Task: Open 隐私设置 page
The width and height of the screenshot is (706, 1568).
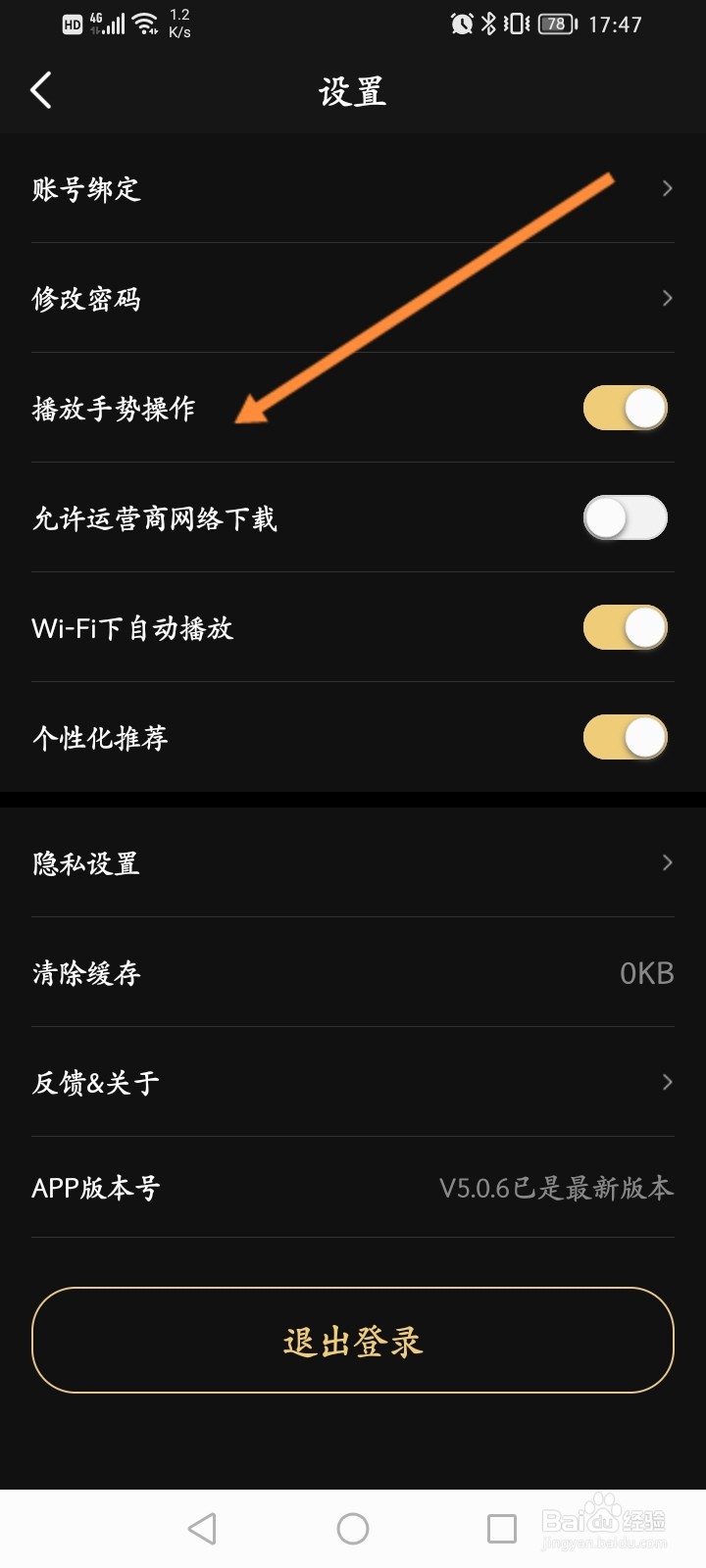Action: (353, 863)
